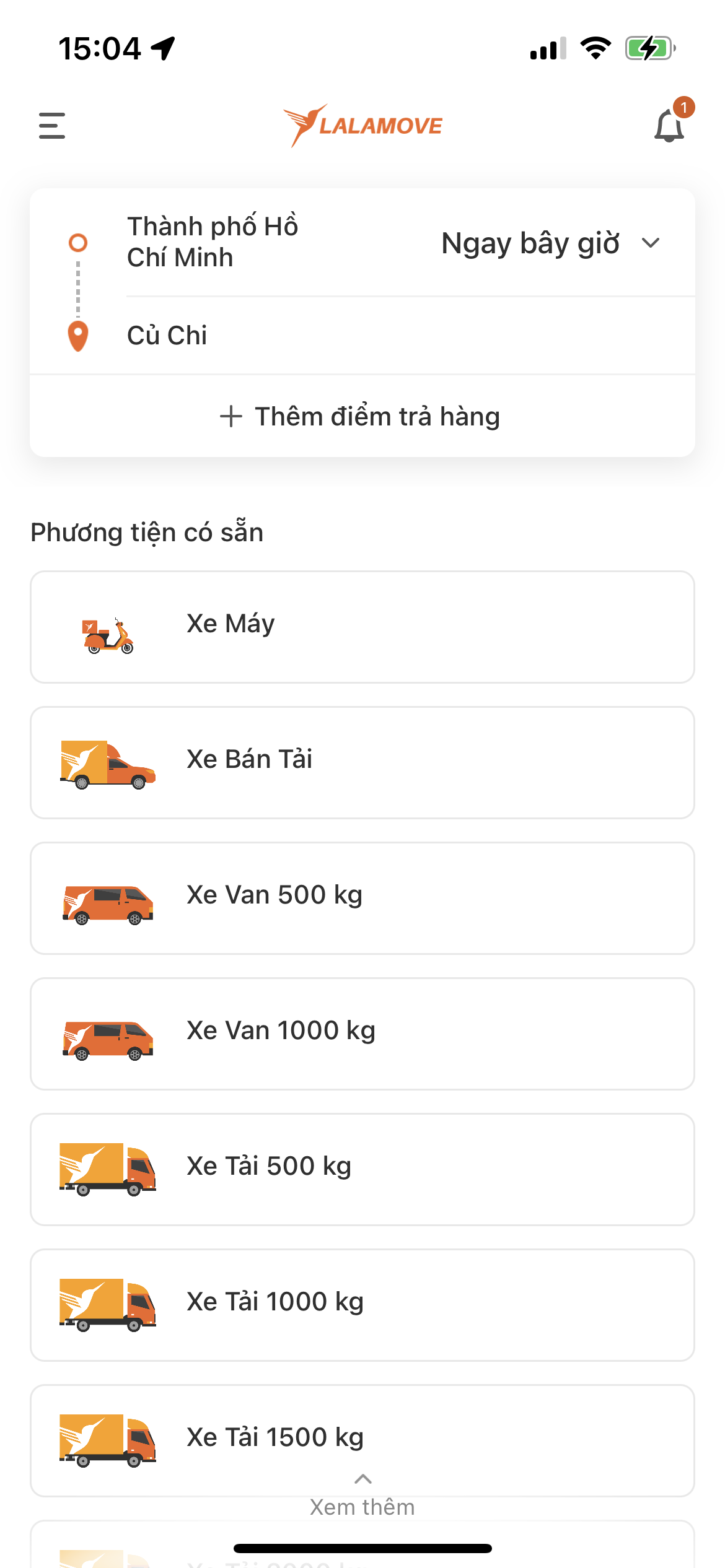Open the Ngay bây giờ time dropdown
This screenshot has height=1568, width=725.
pos(550,243)
